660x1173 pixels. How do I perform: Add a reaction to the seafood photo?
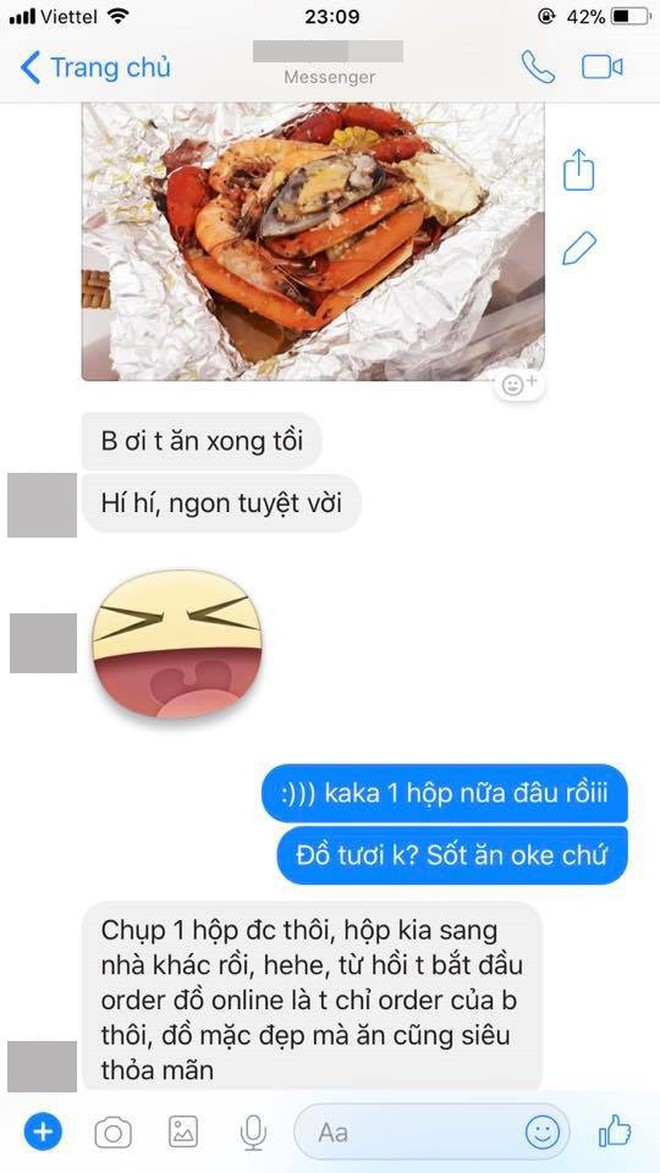pyautogui.click(x=519, y=385)
